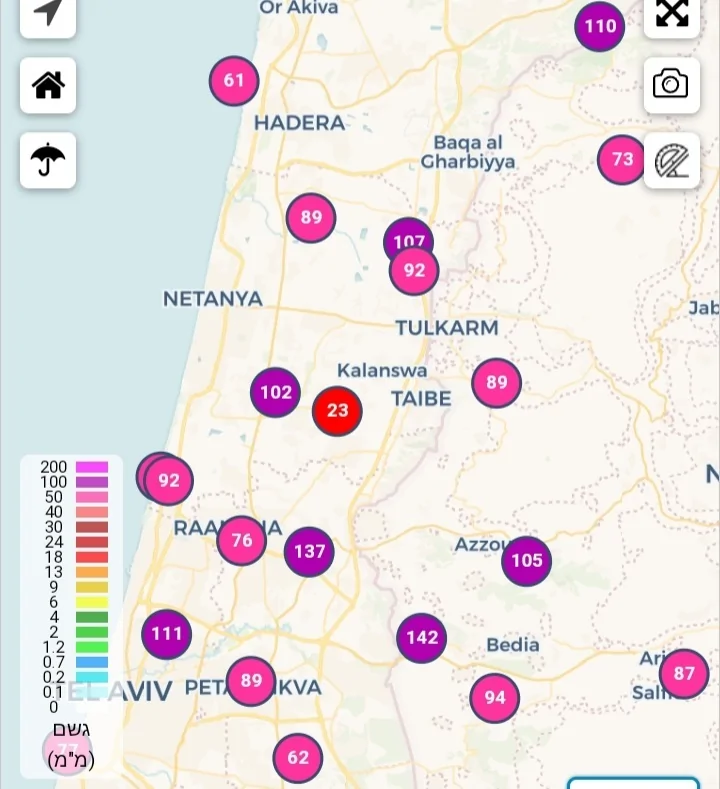Tap the umbrella rain layer button
Viewport: 720px width, 789px height.
(x=47, y=159)
